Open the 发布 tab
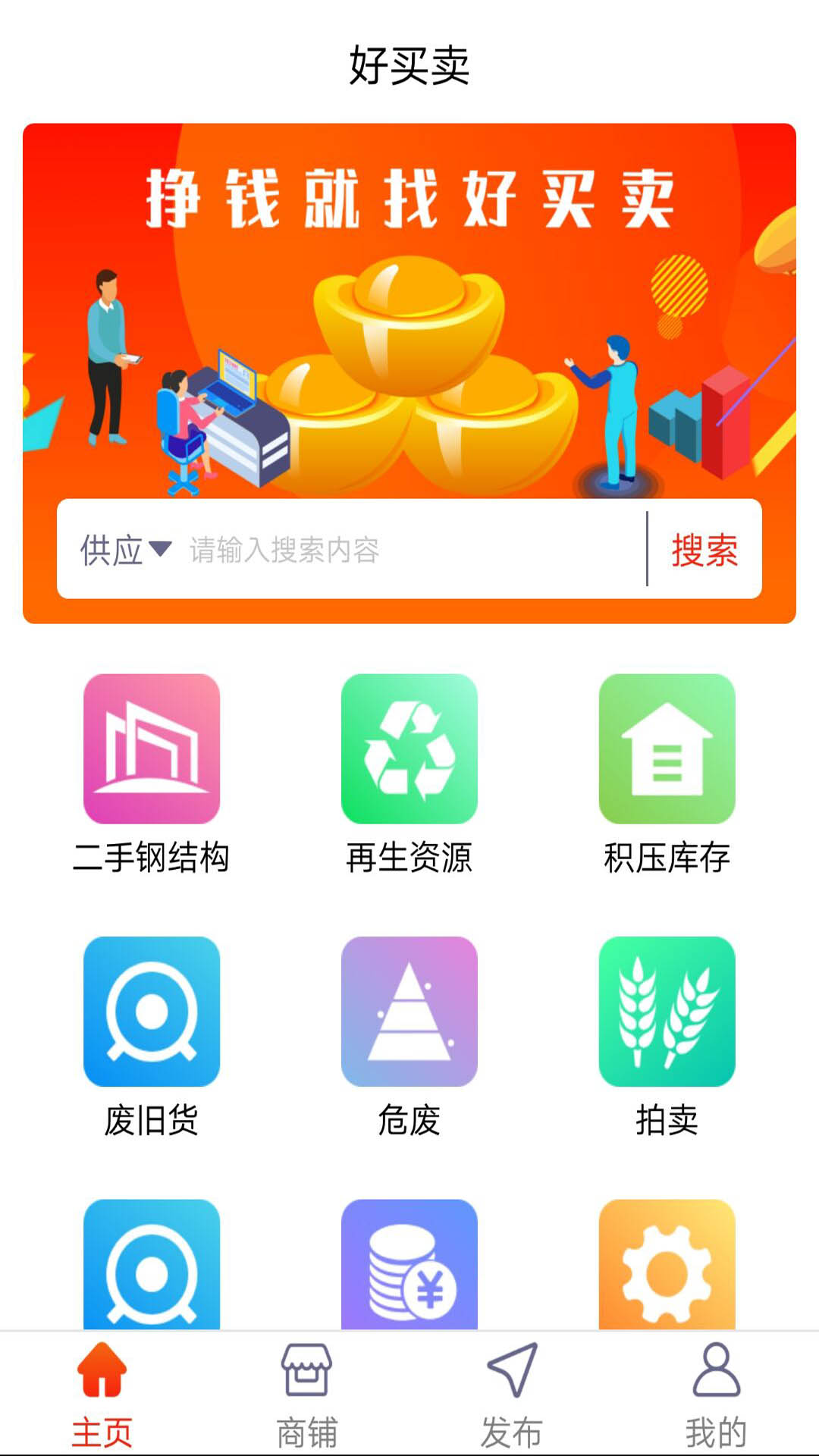The image size is (819, 1456). click(512, 1395)
